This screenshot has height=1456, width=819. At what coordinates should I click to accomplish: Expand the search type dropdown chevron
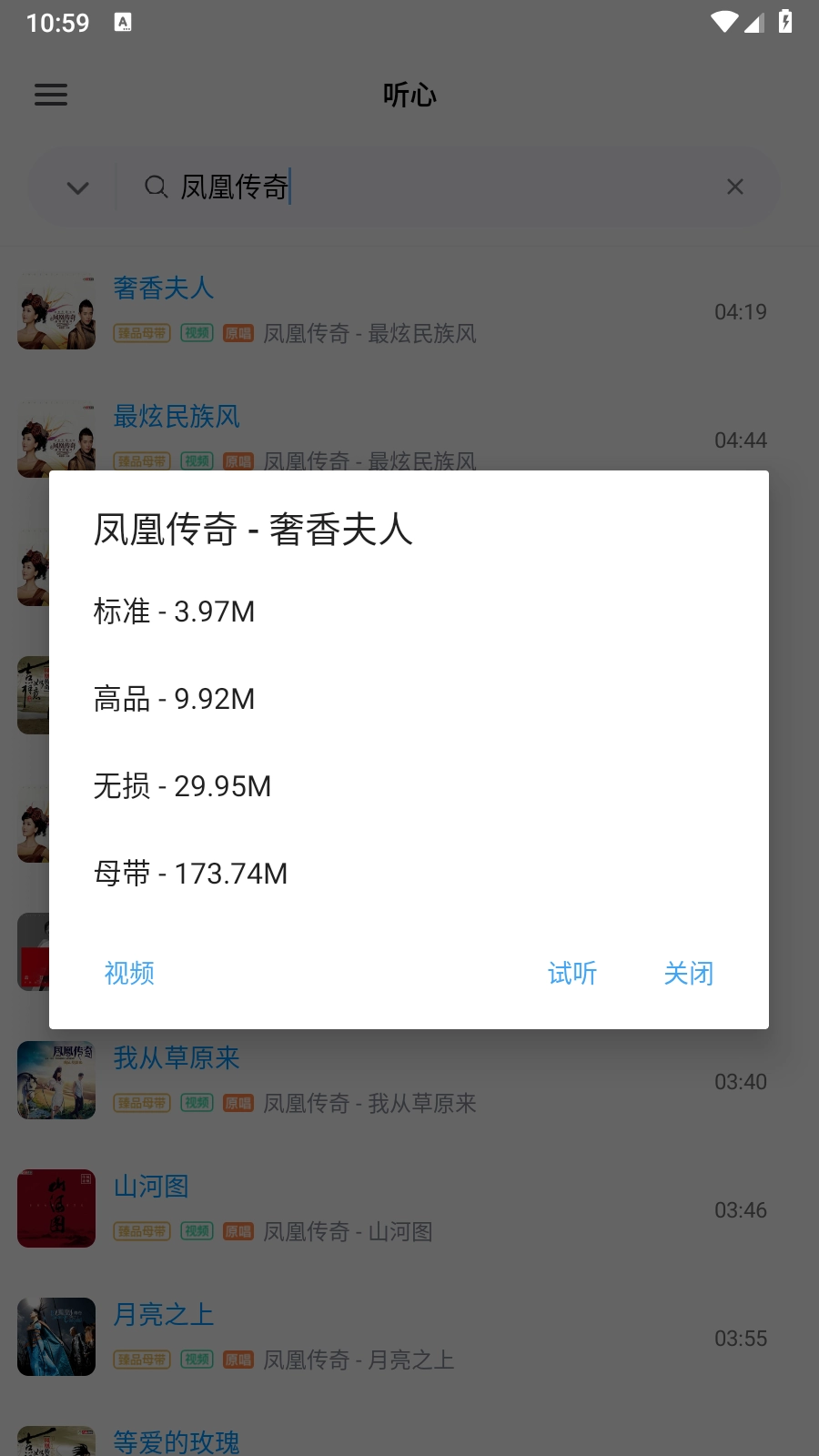coord(77,187)
